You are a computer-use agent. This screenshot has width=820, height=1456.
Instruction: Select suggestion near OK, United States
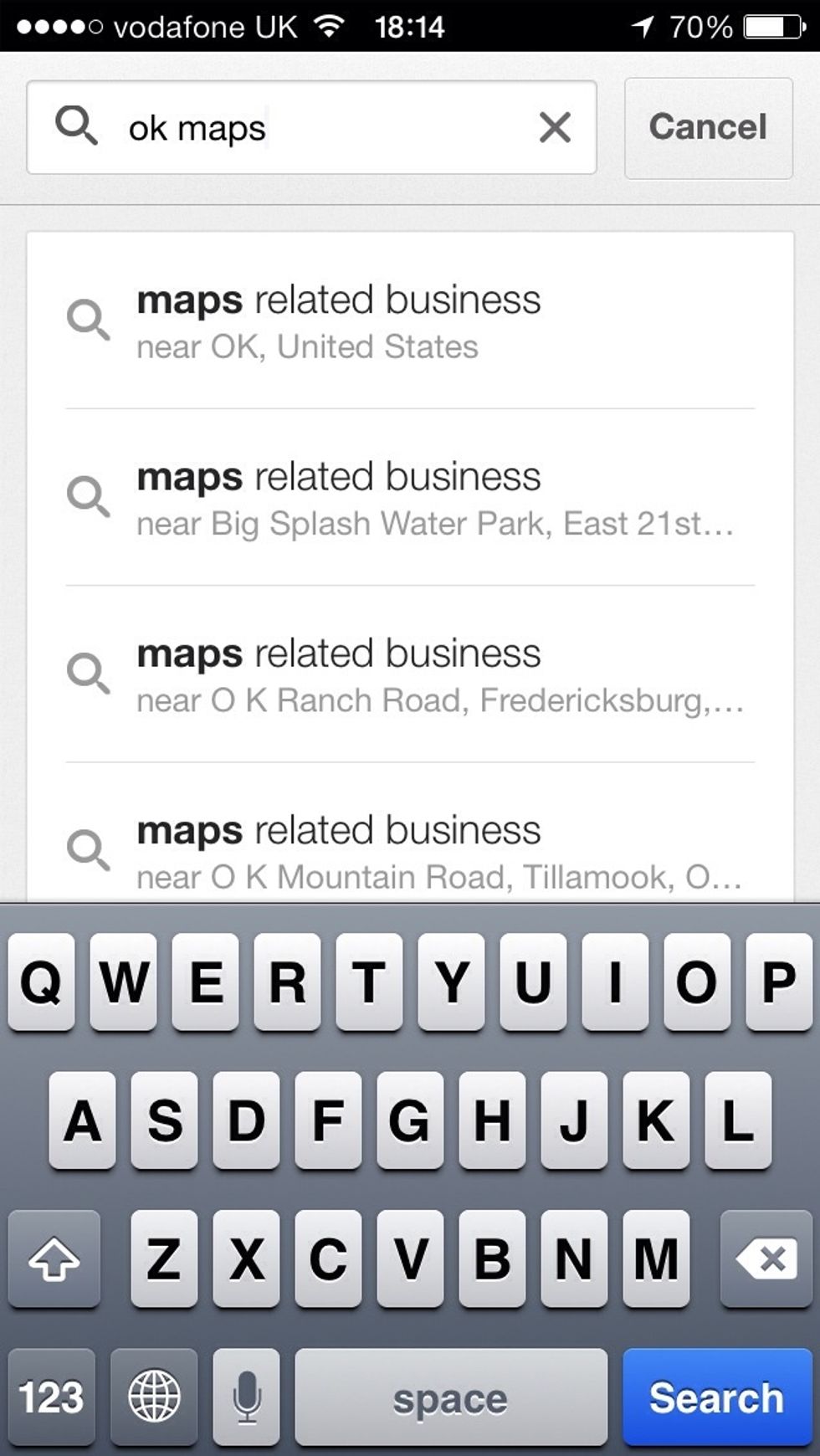point(410,322)
